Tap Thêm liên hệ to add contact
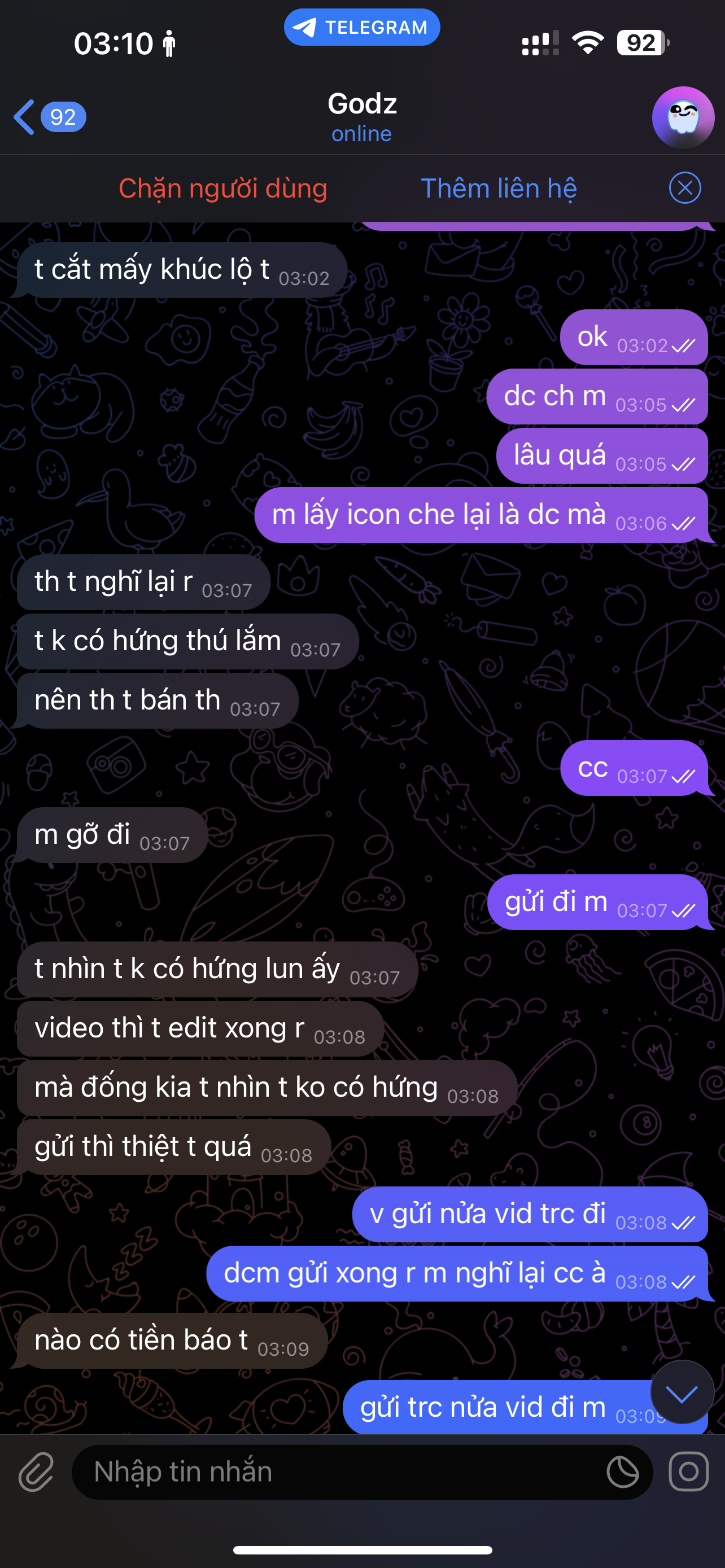 coord(499,188)
